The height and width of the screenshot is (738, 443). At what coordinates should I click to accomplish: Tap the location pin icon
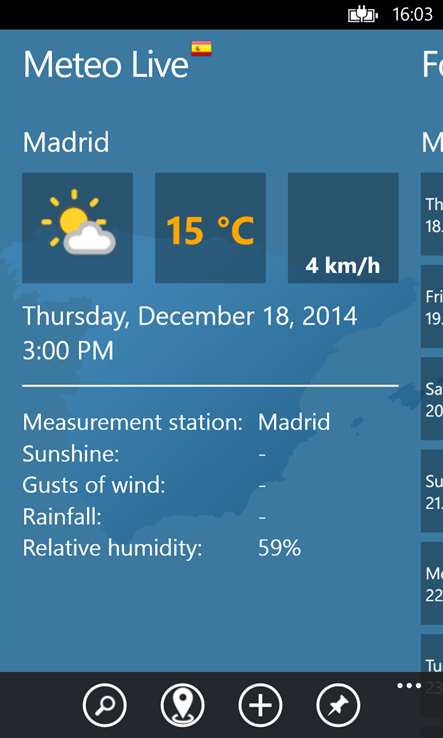click(x=183, y=706)
